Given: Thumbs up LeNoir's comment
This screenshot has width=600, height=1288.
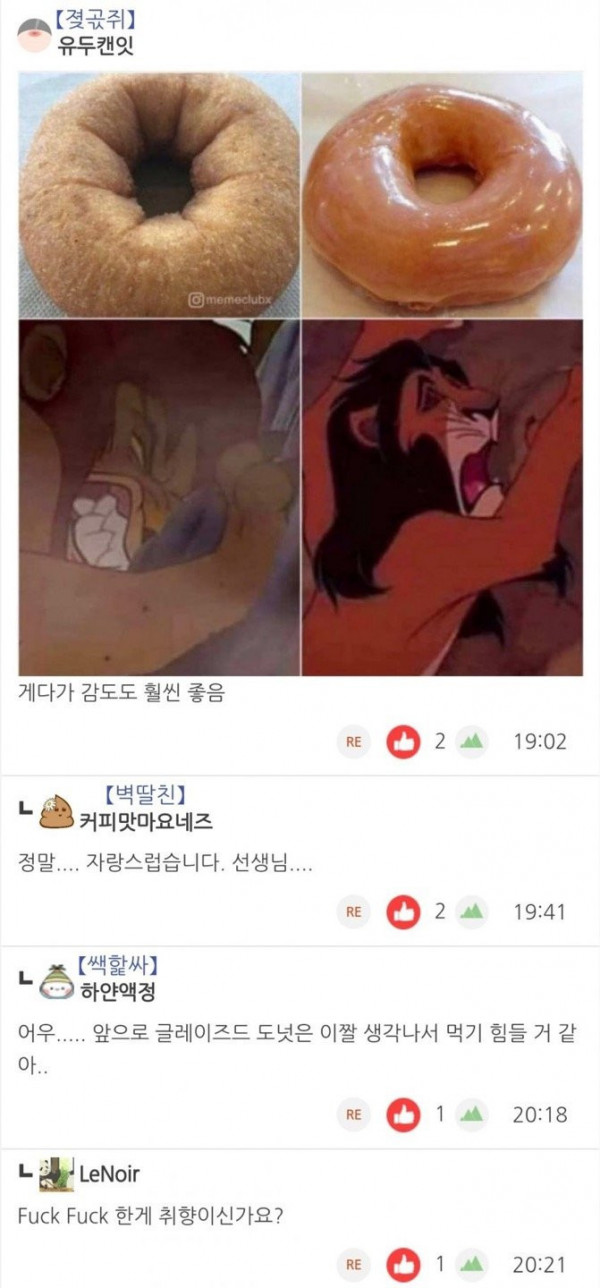Looking at the screenshot, I should (x=403, y=1265).
